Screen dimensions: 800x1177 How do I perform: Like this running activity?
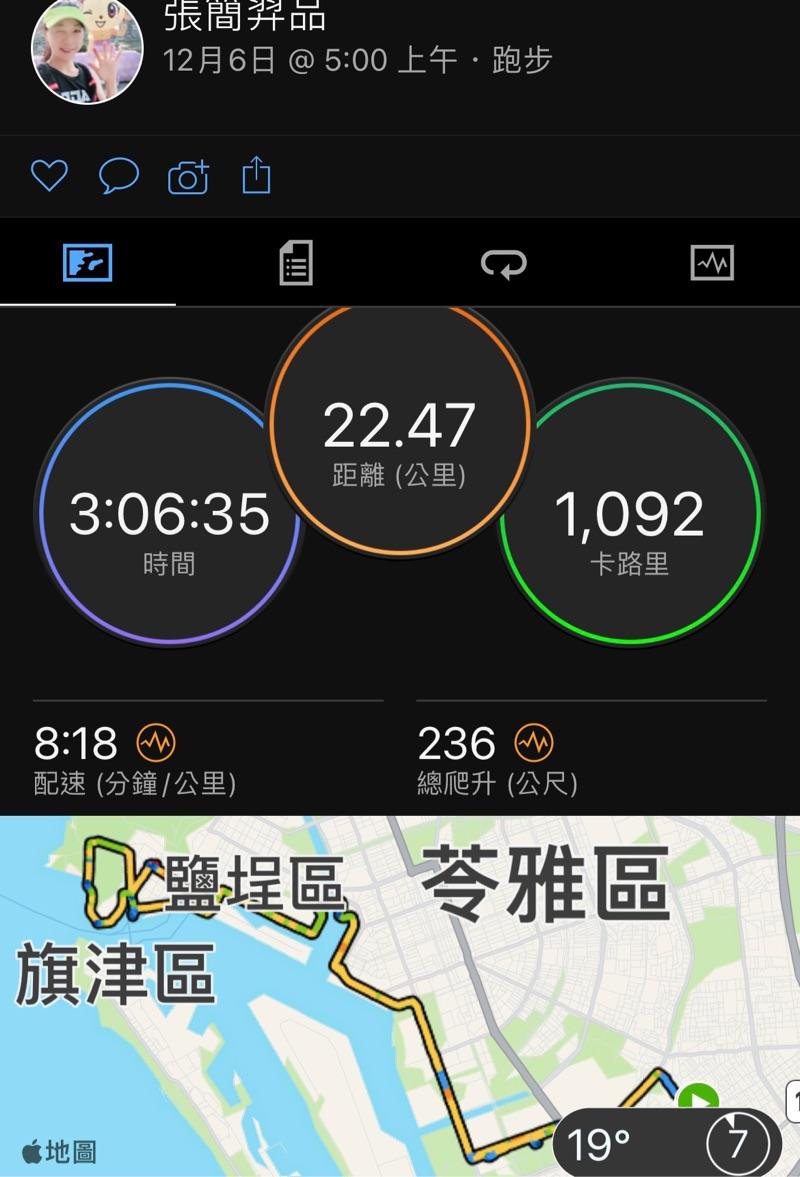tap(48, 177)
